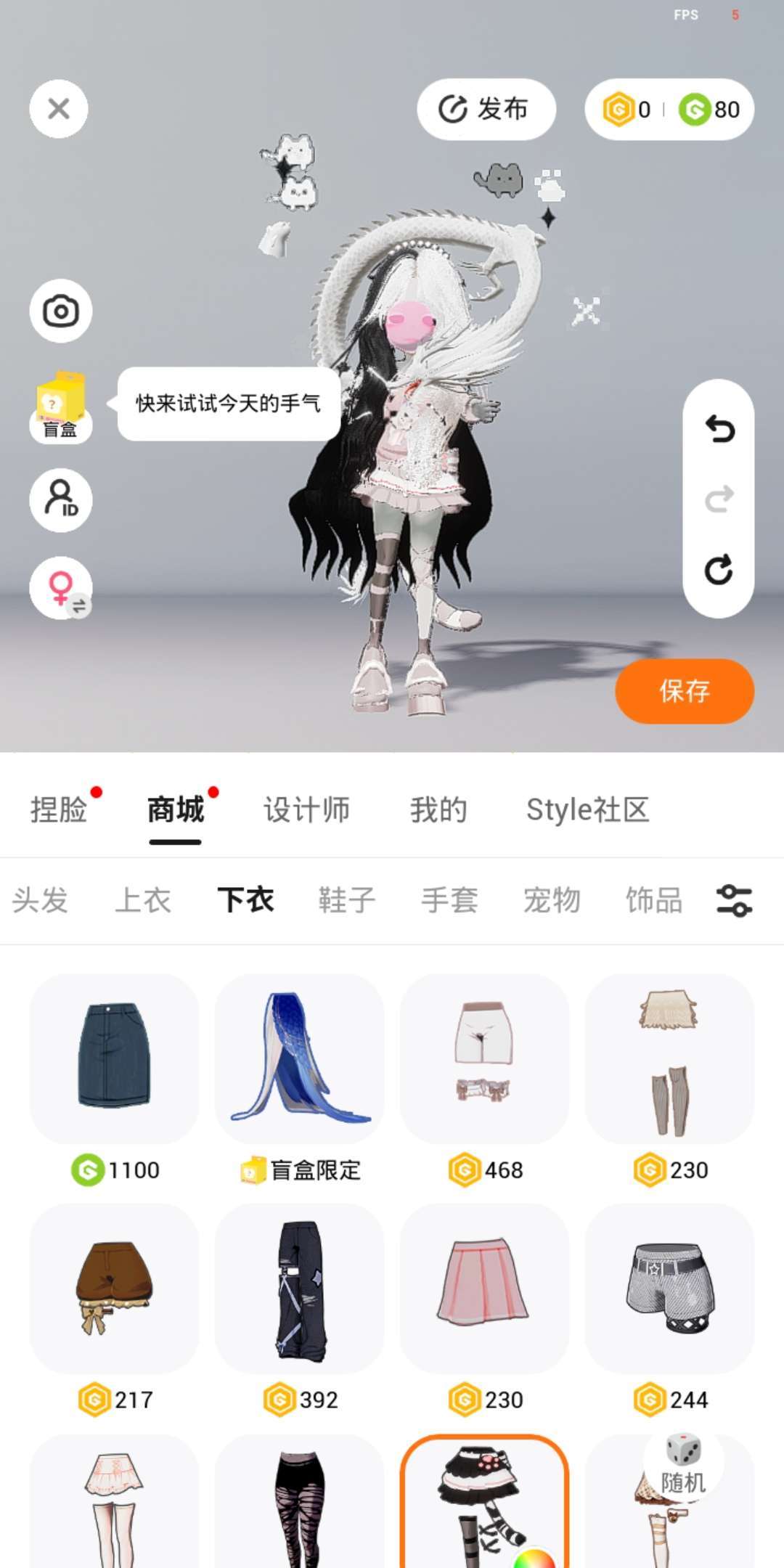Go to the Style社区 tab
The image size is (784, 1568).
point(587,809)
